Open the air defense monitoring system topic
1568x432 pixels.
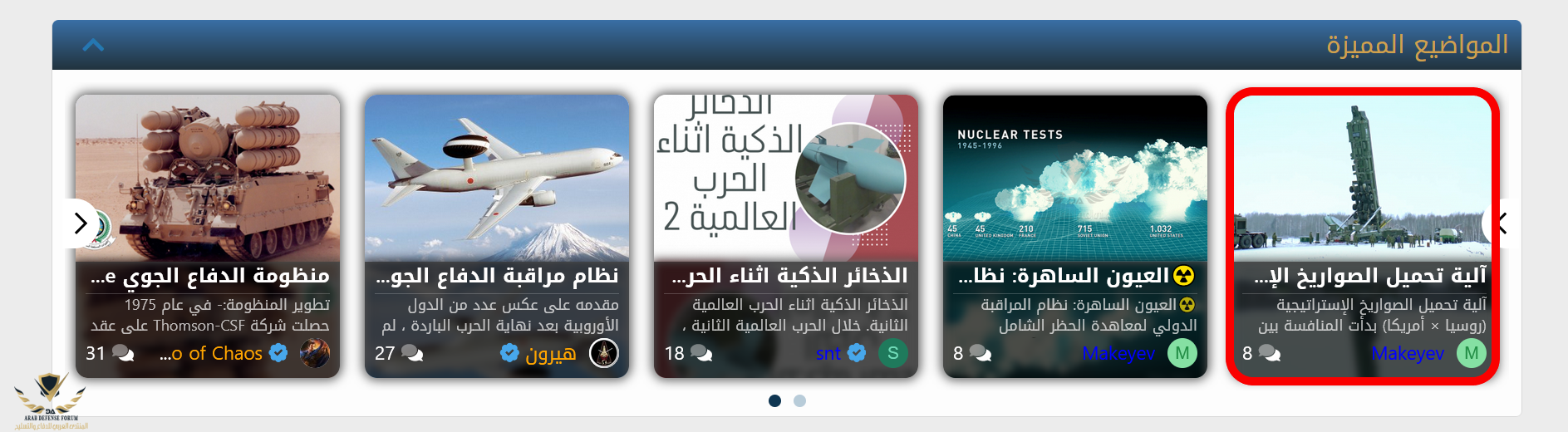point(497,276)
